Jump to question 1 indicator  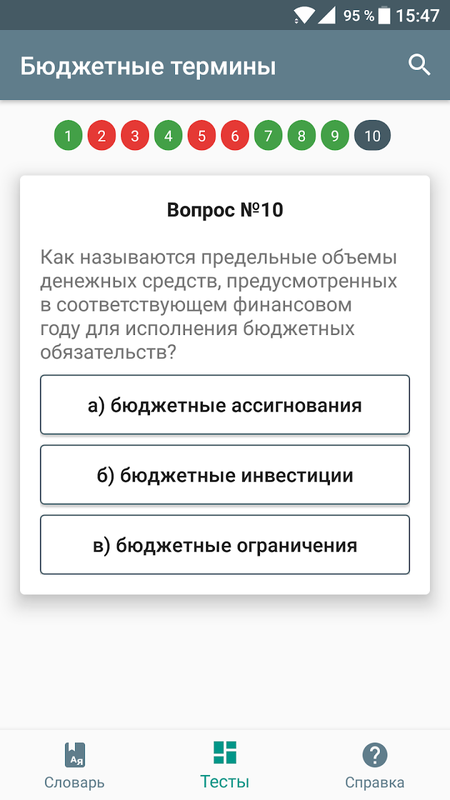coord(68,136)
